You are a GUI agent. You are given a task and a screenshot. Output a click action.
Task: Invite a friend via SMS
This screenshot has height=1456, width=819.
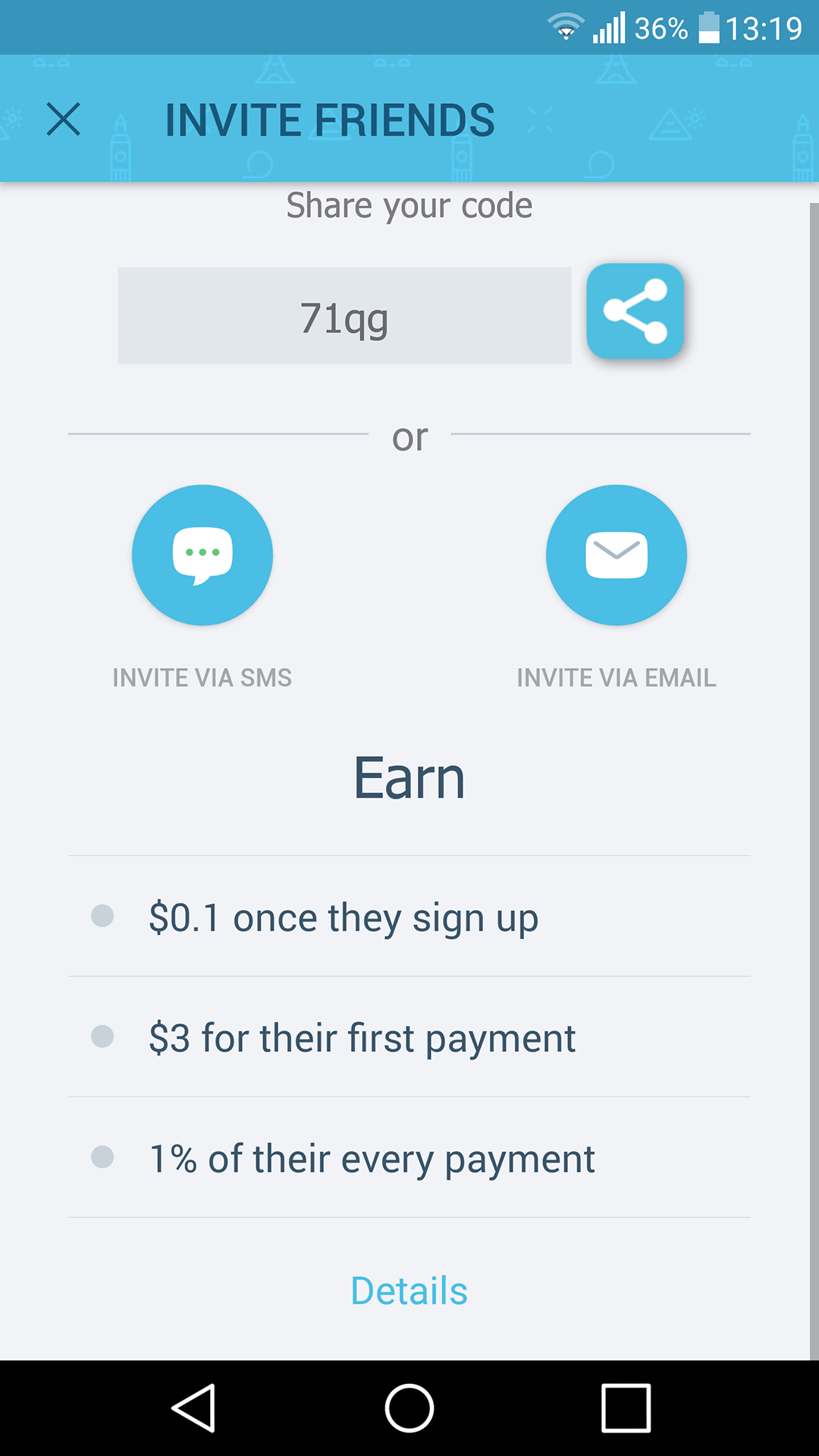[x=202, y=555]
